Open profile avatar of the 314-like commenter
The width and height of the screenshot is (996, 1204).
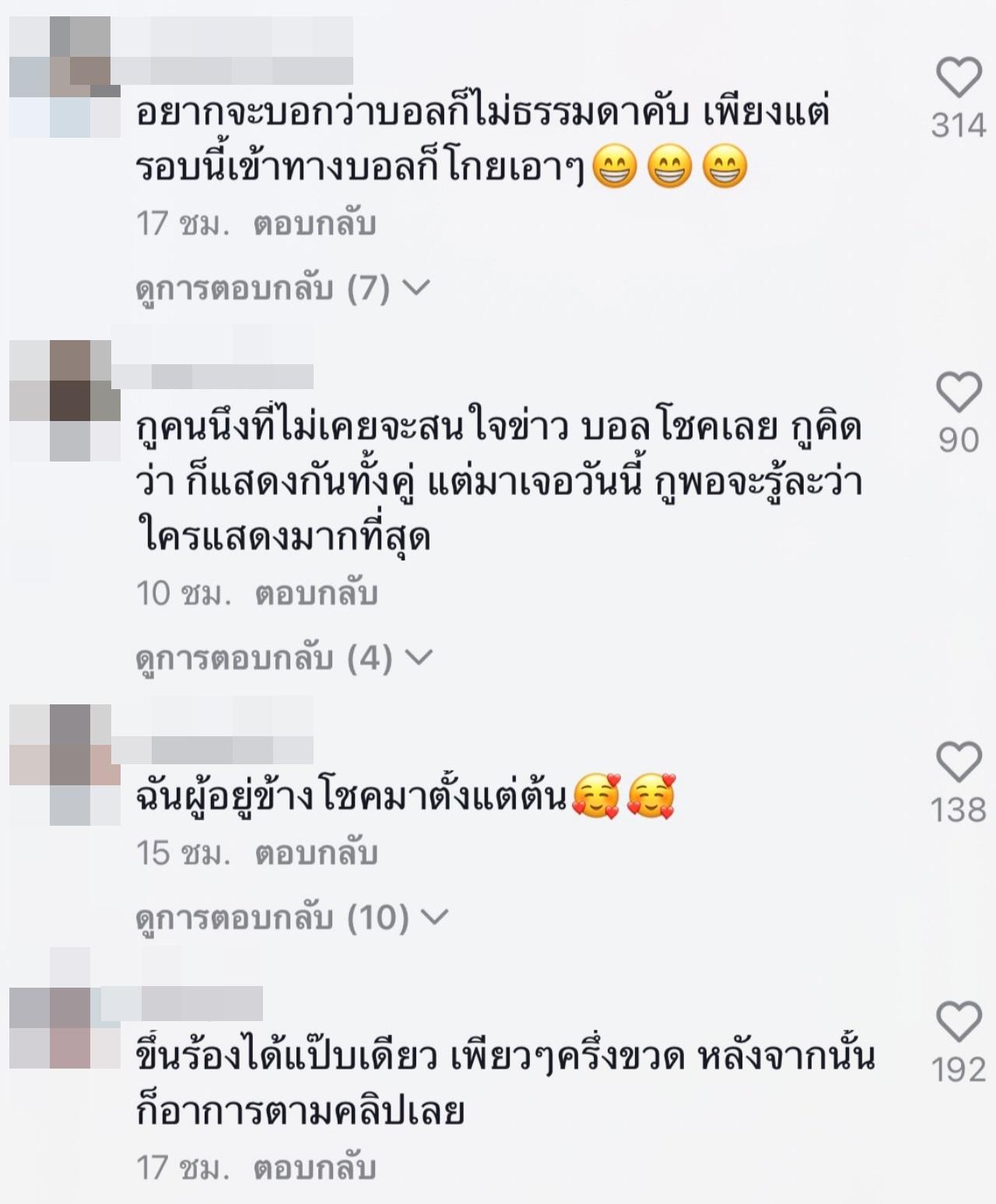[65, 78]
